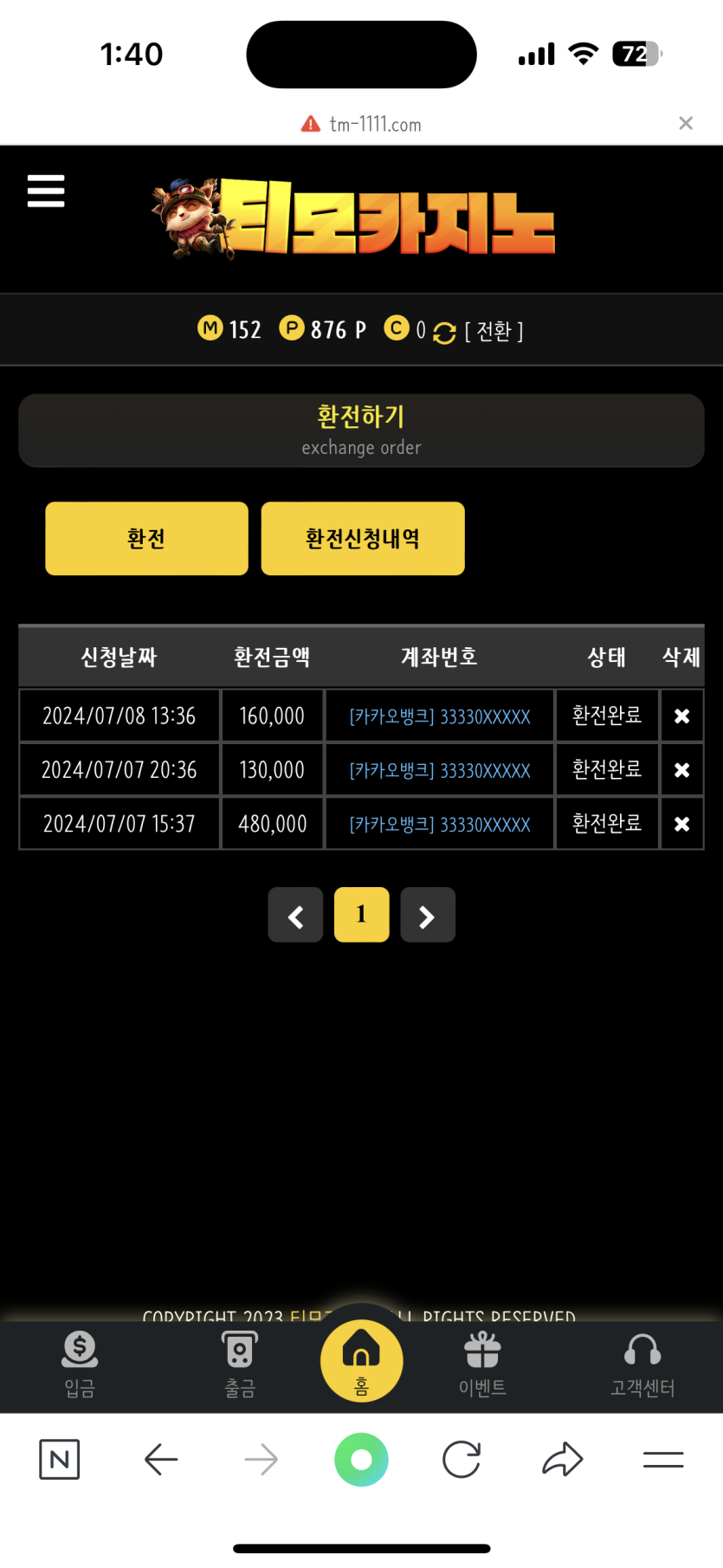The image size is (723, 1568).
Task: Select page 1 in pagination
Action: (361, 915)
